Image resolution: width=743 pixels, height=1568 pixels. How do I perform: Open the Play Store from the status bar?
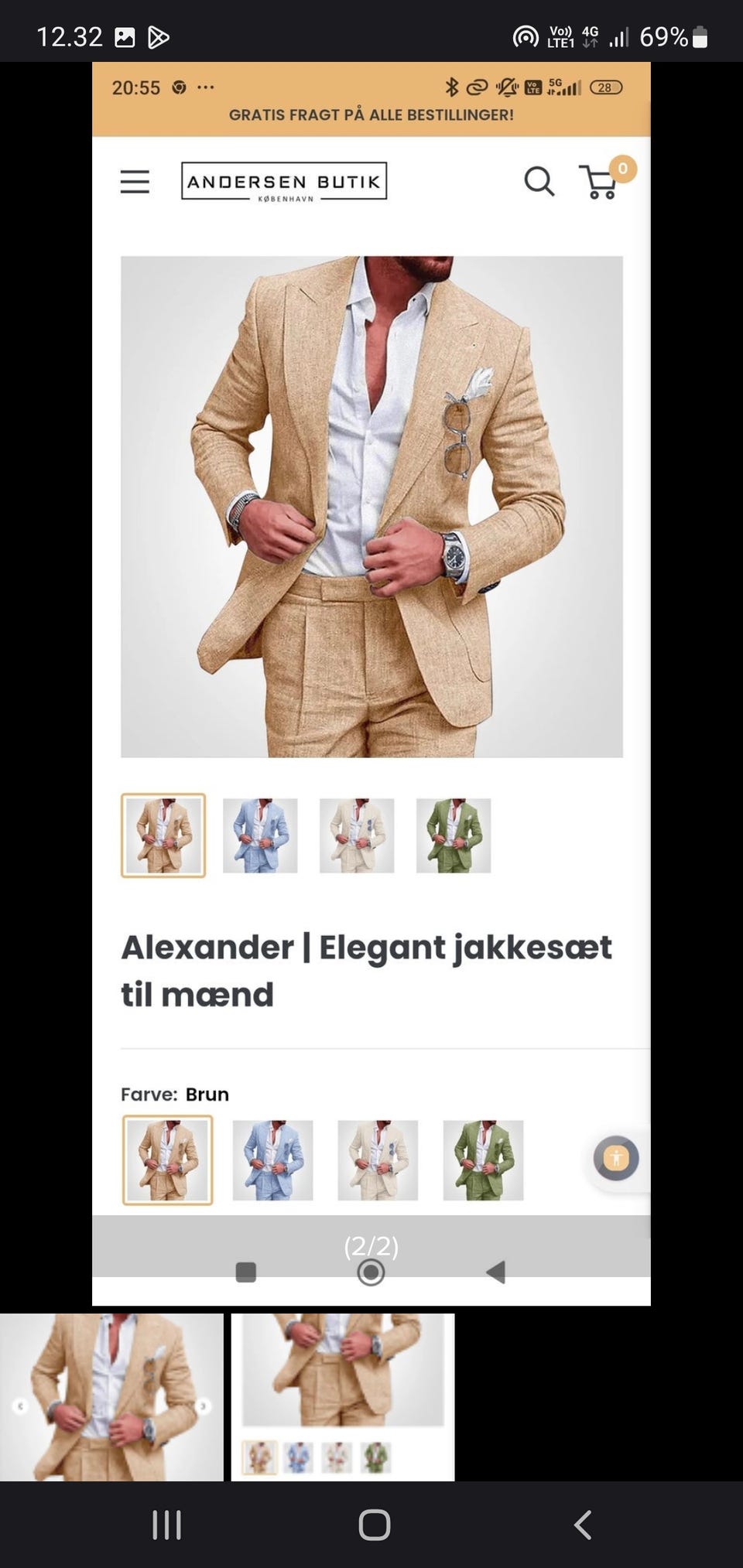[x=159, y=35]
